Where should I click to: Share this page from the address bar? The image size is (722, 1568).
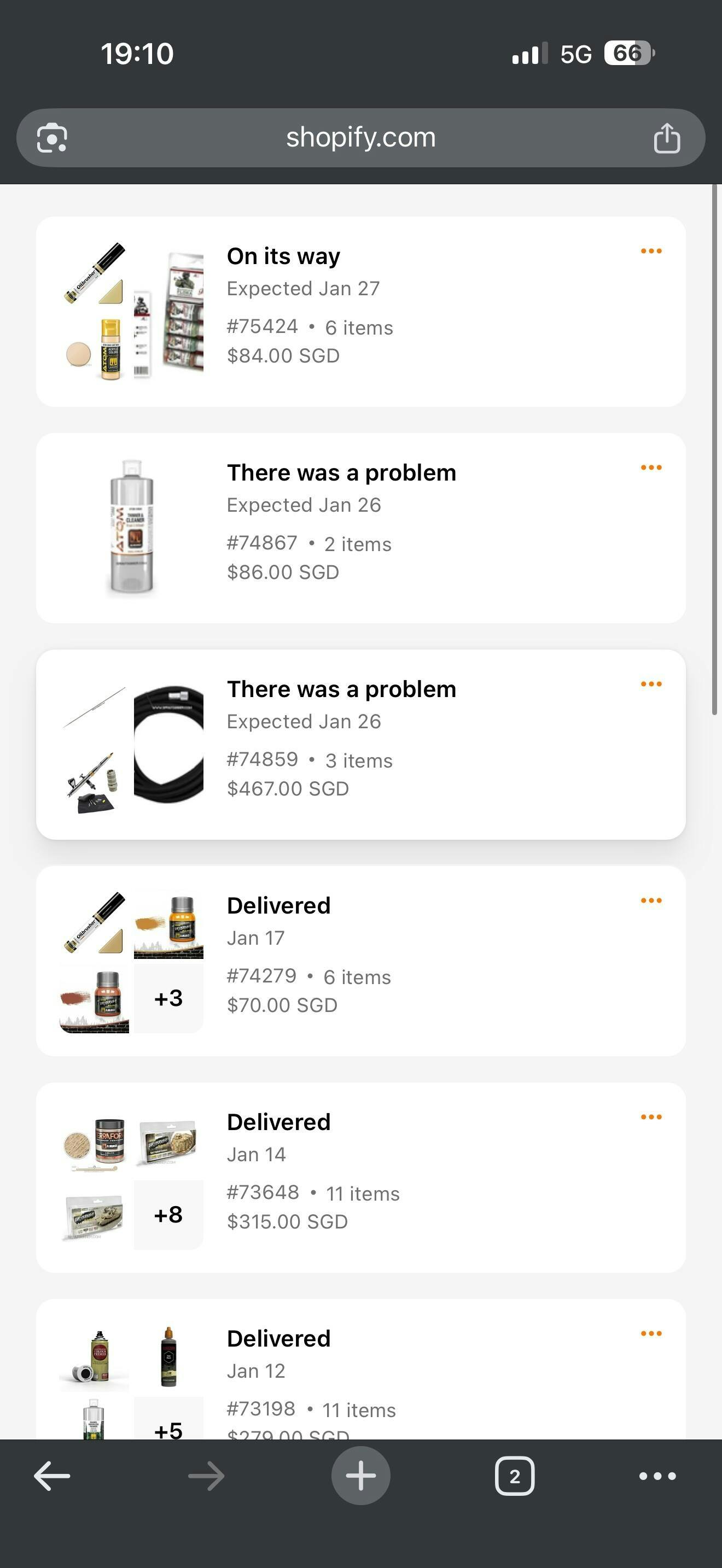pyautogui.click(x=667, y=138)
